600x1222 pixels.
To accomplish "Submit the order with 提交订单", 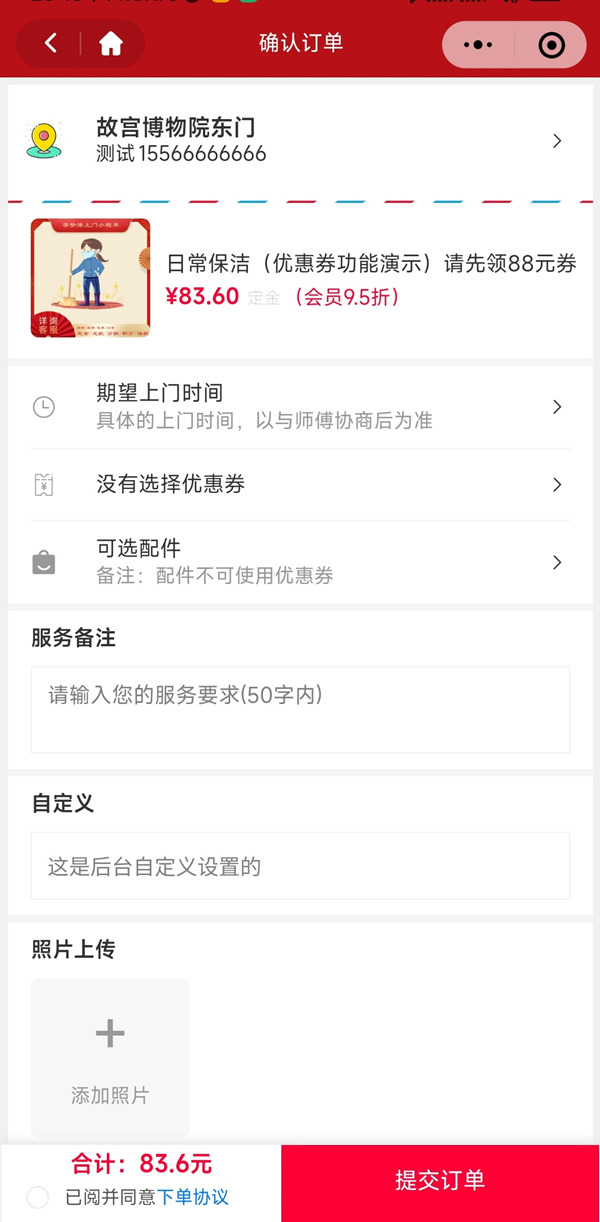I will [x=440, y=1183].
